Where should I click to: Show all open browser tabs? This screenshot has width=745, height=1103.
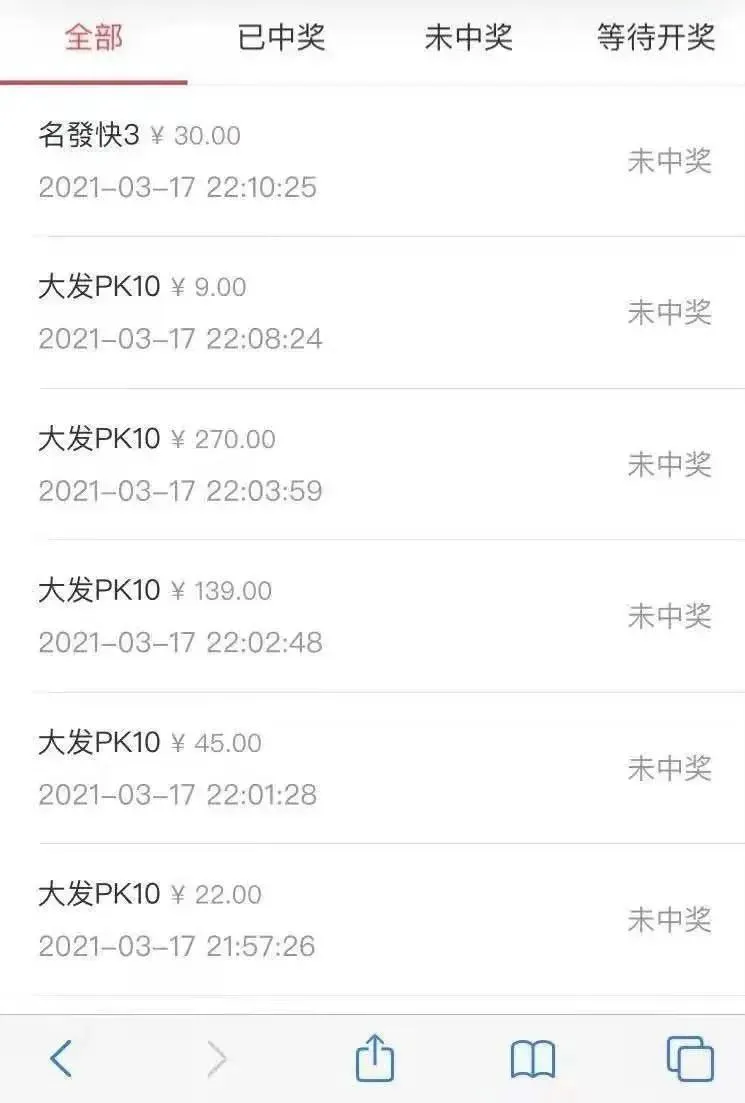coord(689,1058)
